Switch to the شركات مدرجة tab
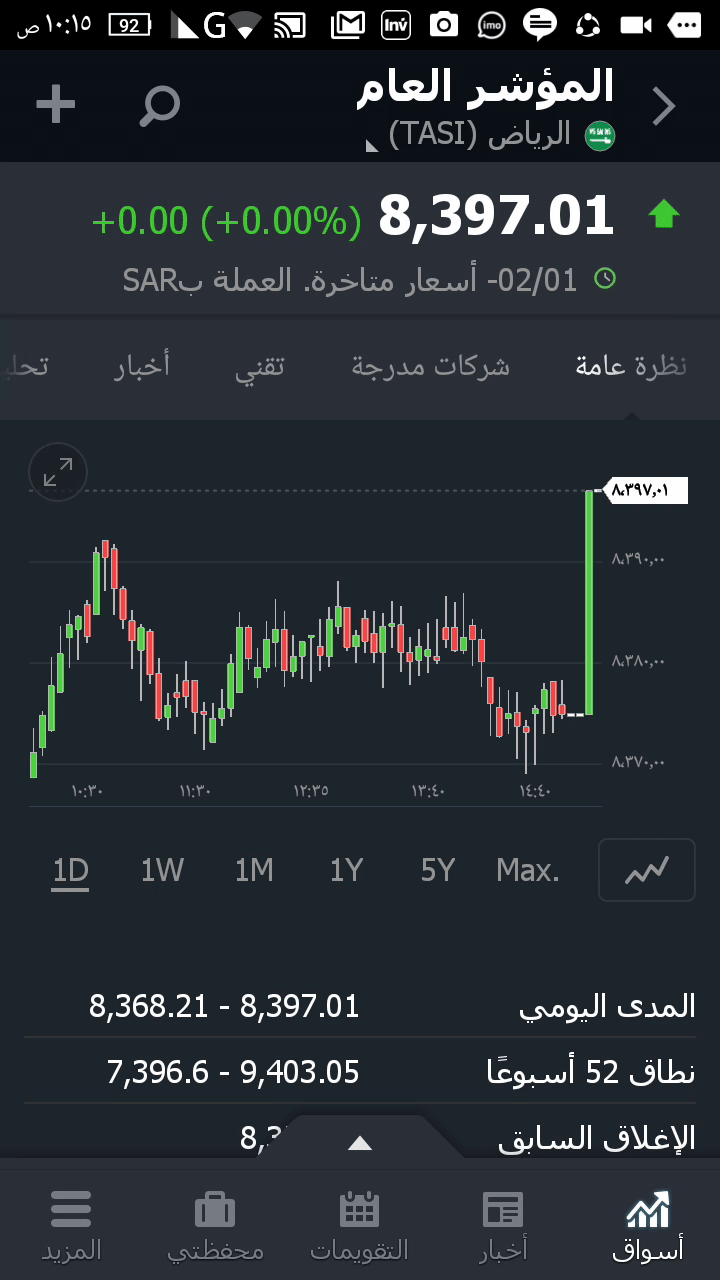The width and height of the screenshot is (720, 1280). pyautogui.click(x=430, y=366)
